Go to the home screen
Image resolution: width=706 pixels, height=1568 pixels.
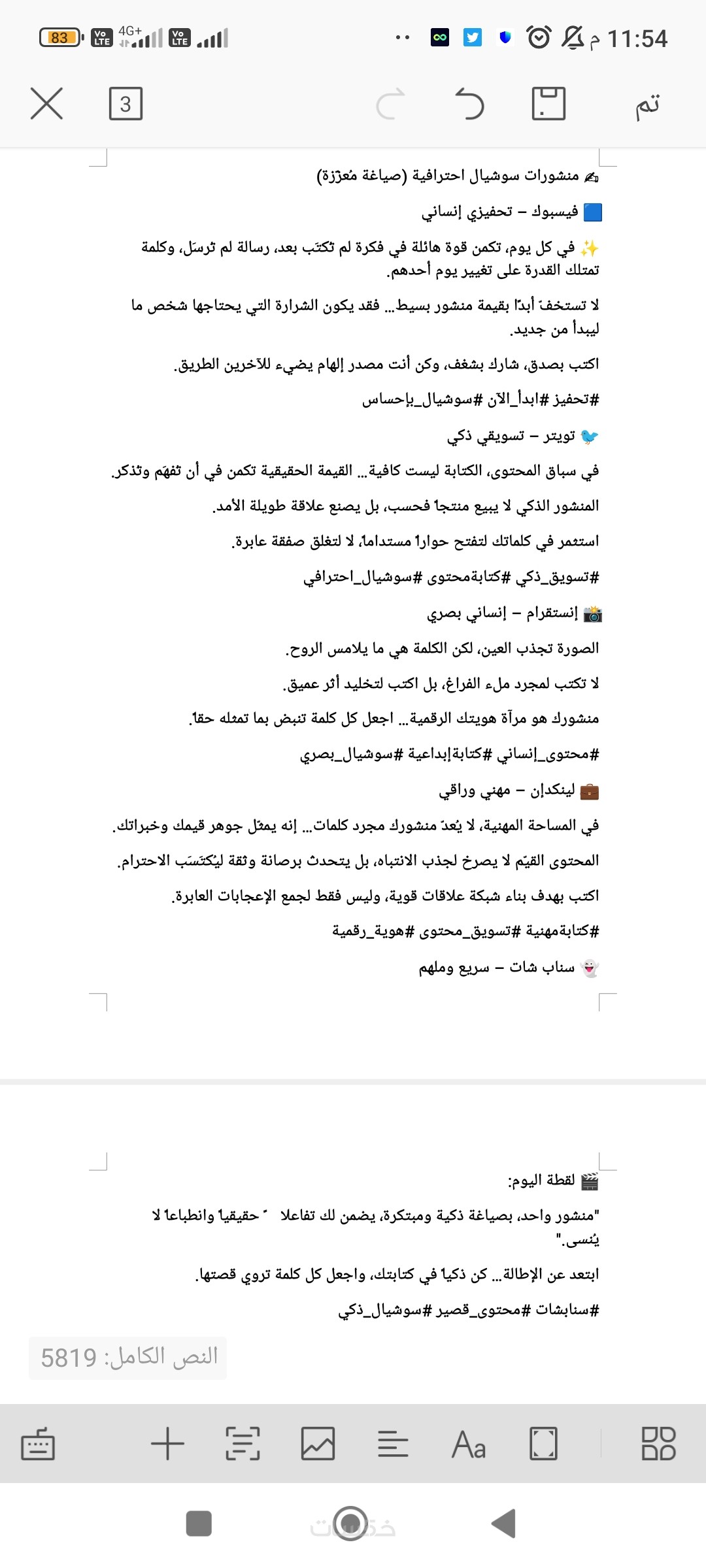click(350, 1522)
